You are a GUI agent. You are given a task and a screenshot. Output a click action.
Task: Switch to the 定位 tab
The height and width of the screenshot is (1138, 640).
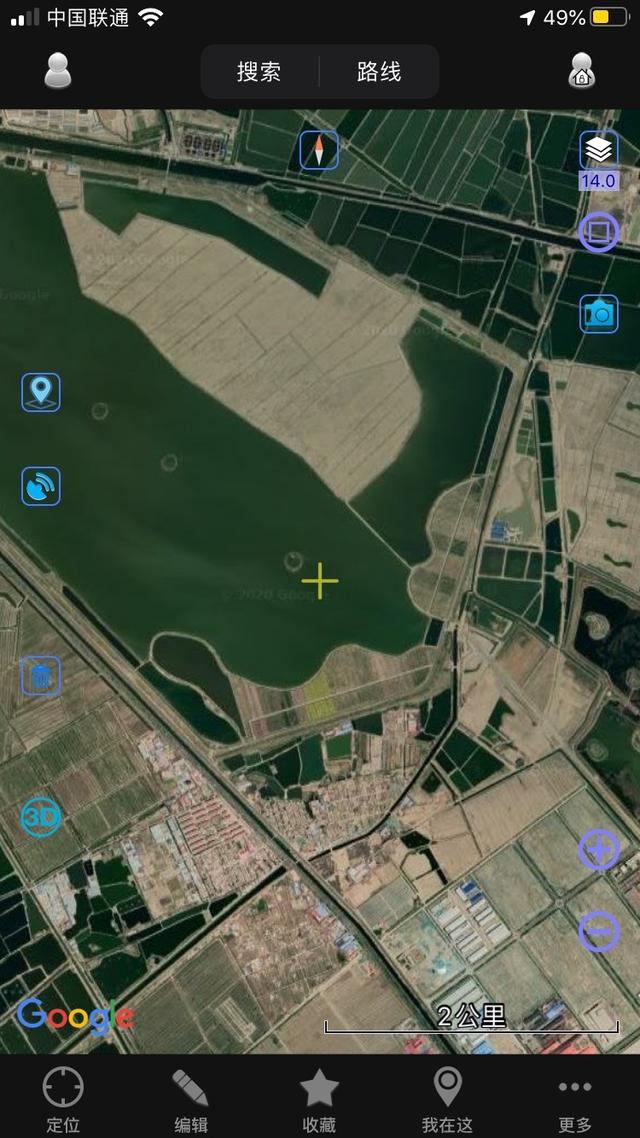[63, 1099]
